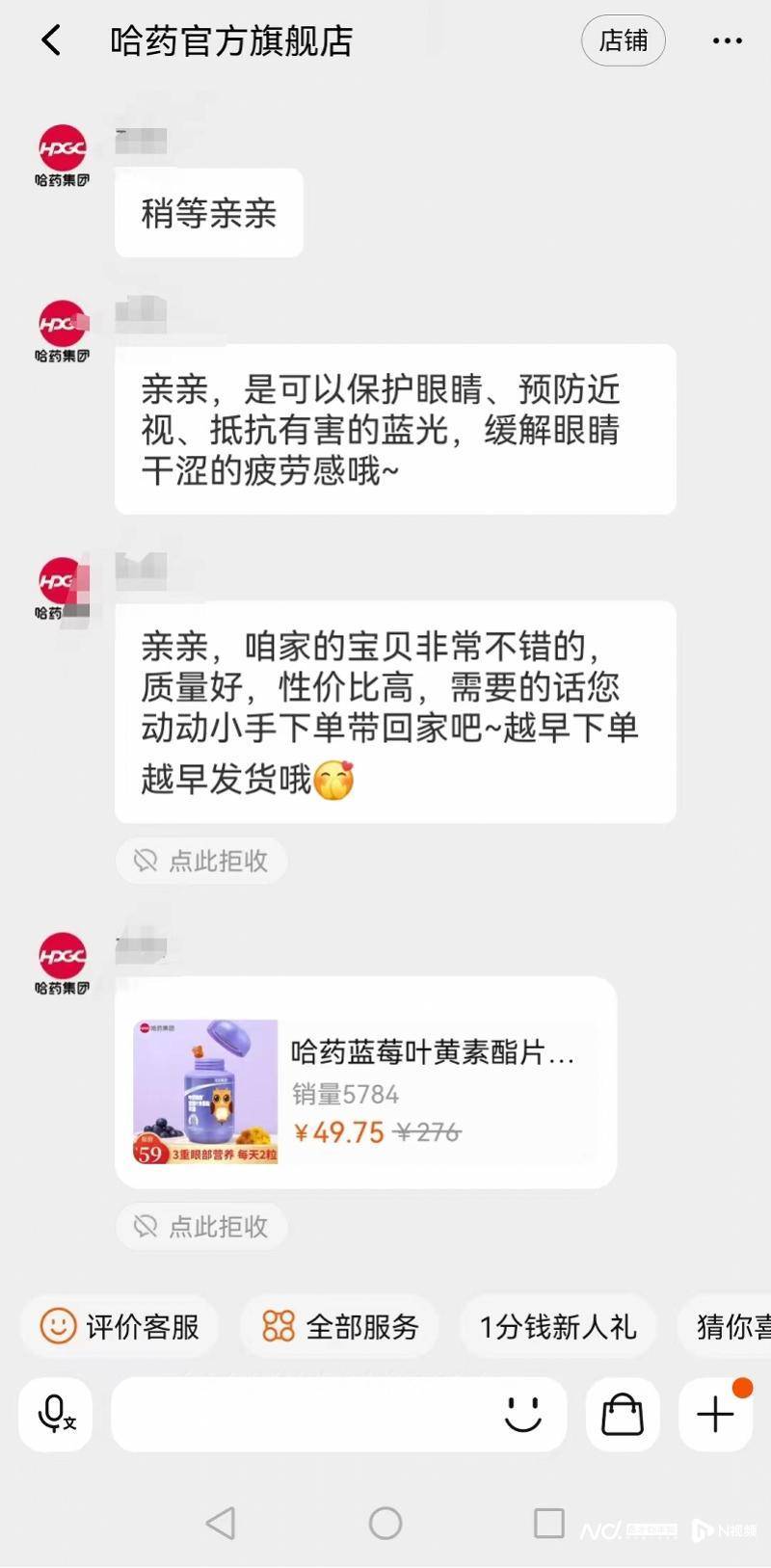Open the shopping bag icon

[x=623, y=1414]
